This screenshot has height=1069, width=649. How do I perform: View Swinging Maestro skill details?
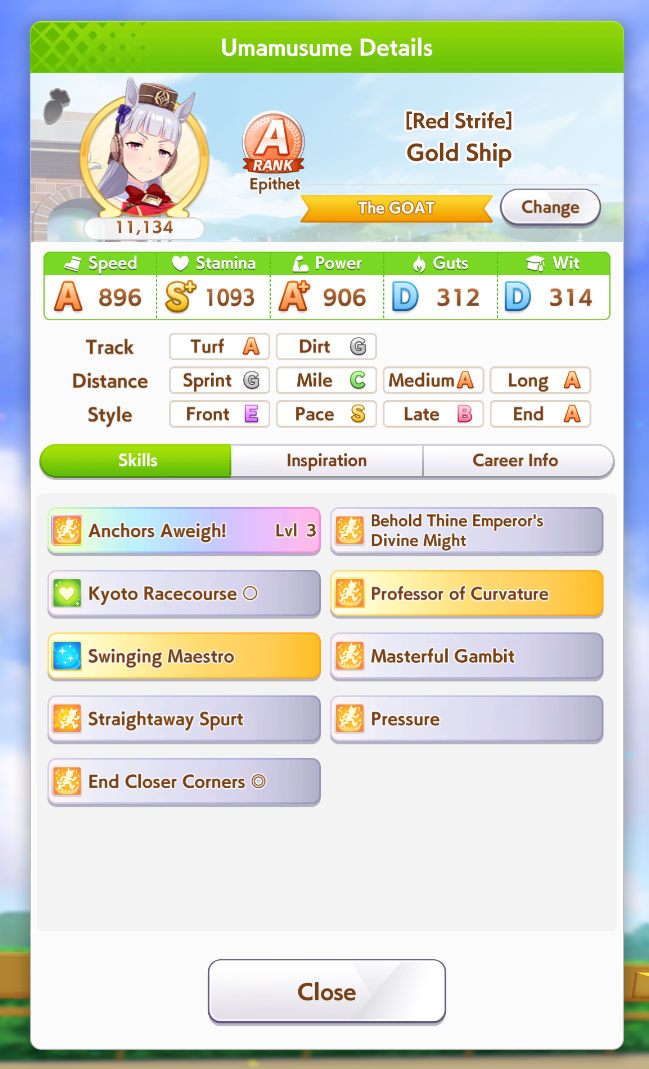coord(184,657)
